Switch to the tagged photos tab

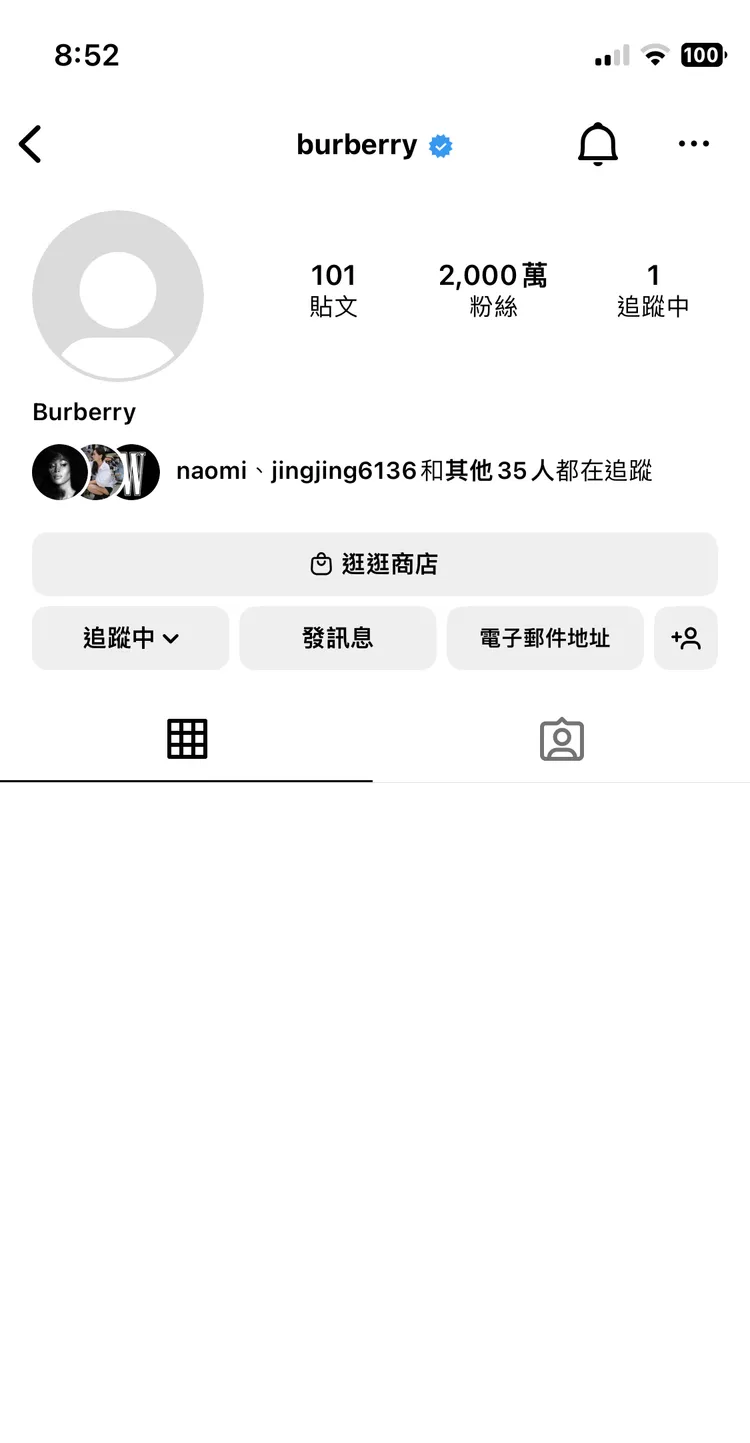pyautogui.click(x=562, y=738)
